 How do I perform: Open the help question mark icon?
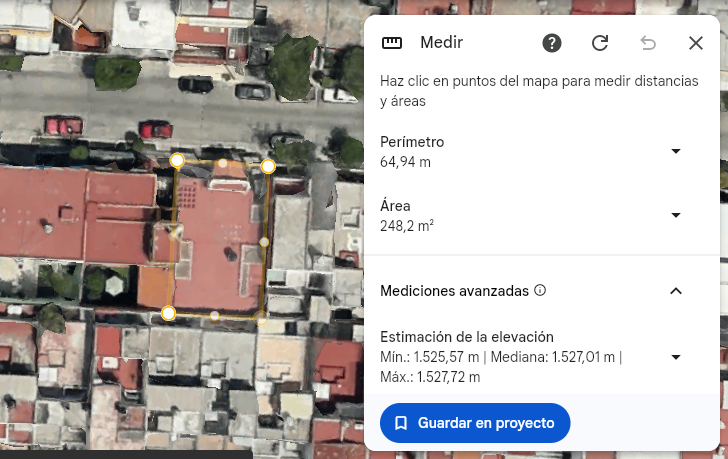552,43
